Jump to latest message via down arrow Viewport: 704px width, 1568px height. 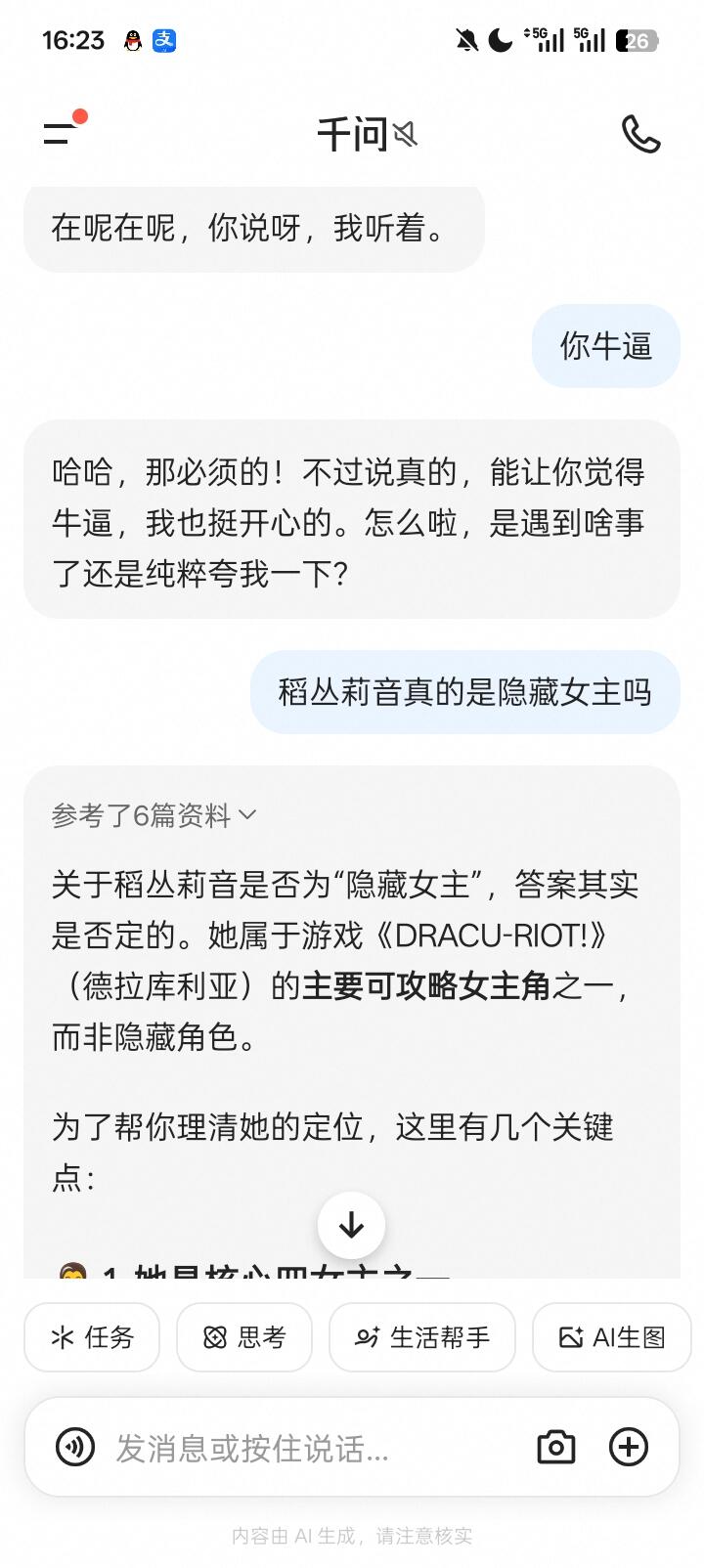pos(351,1225)
